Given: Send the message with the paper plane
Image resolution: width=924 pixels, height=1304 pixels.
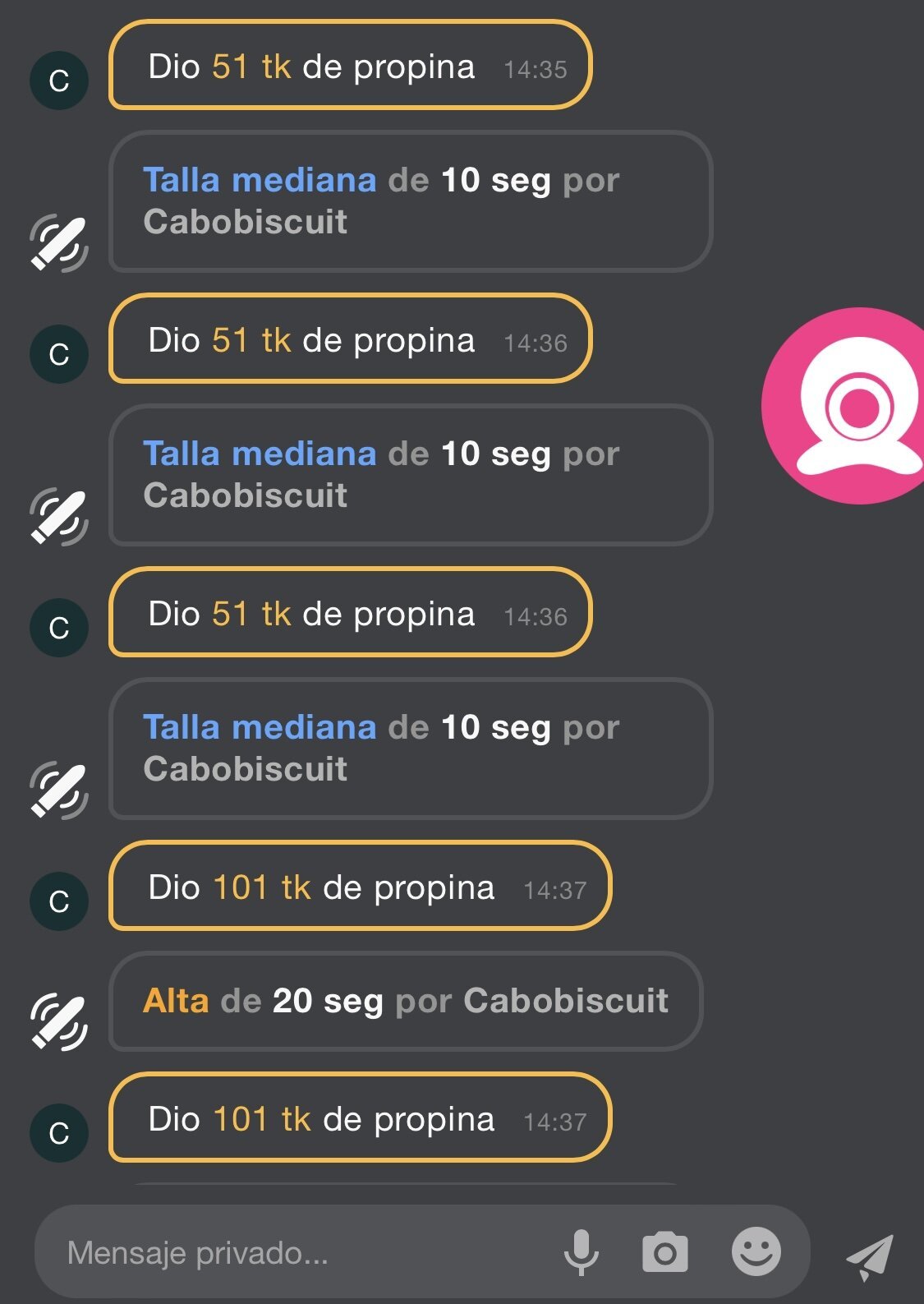Looking at the screenshot, I should [x=870, y=1256].
